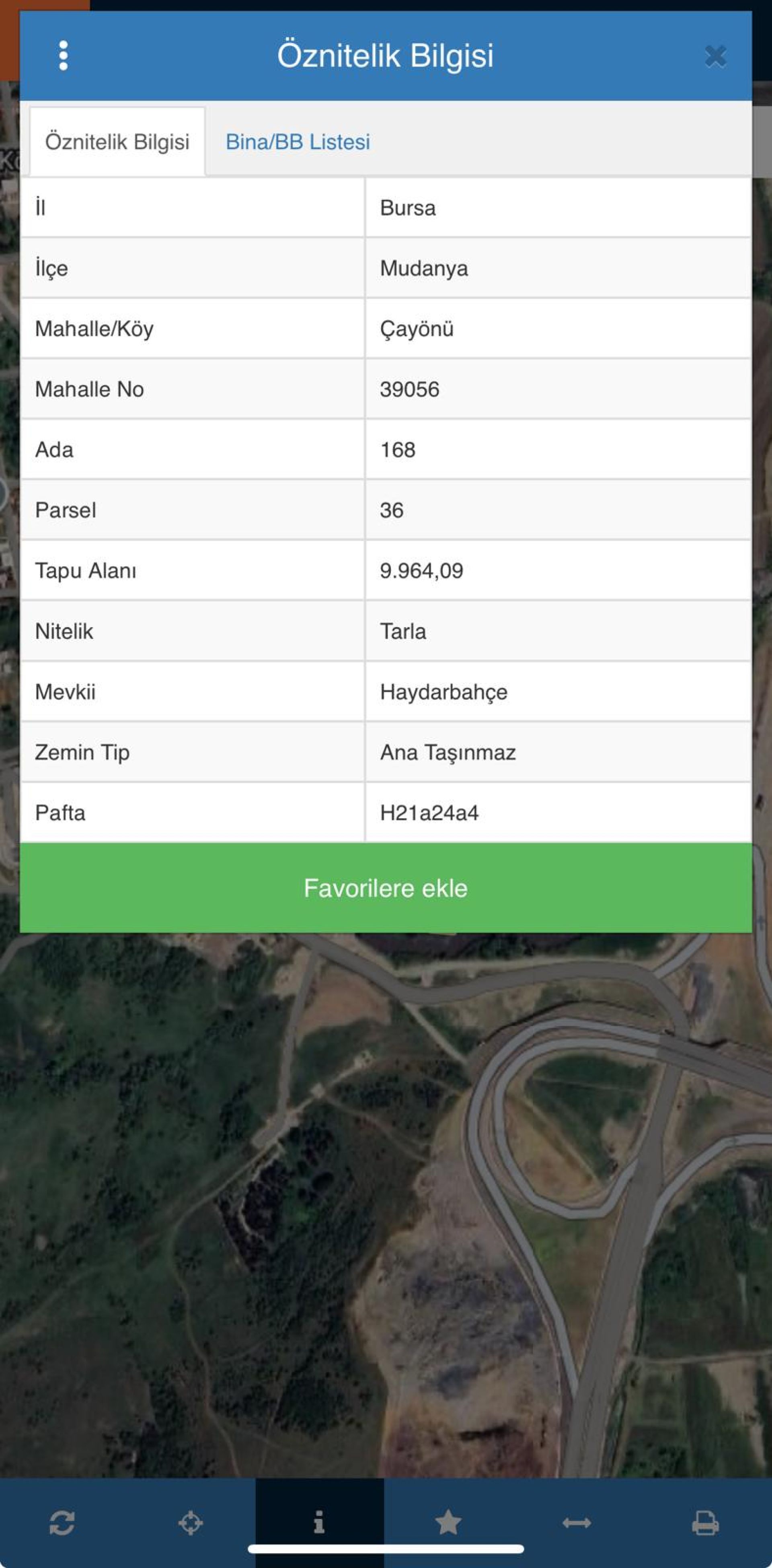Open favorites with the star icon
Image resolution: width=772 pixels, height=1568 pixels.
[448, 1523]
